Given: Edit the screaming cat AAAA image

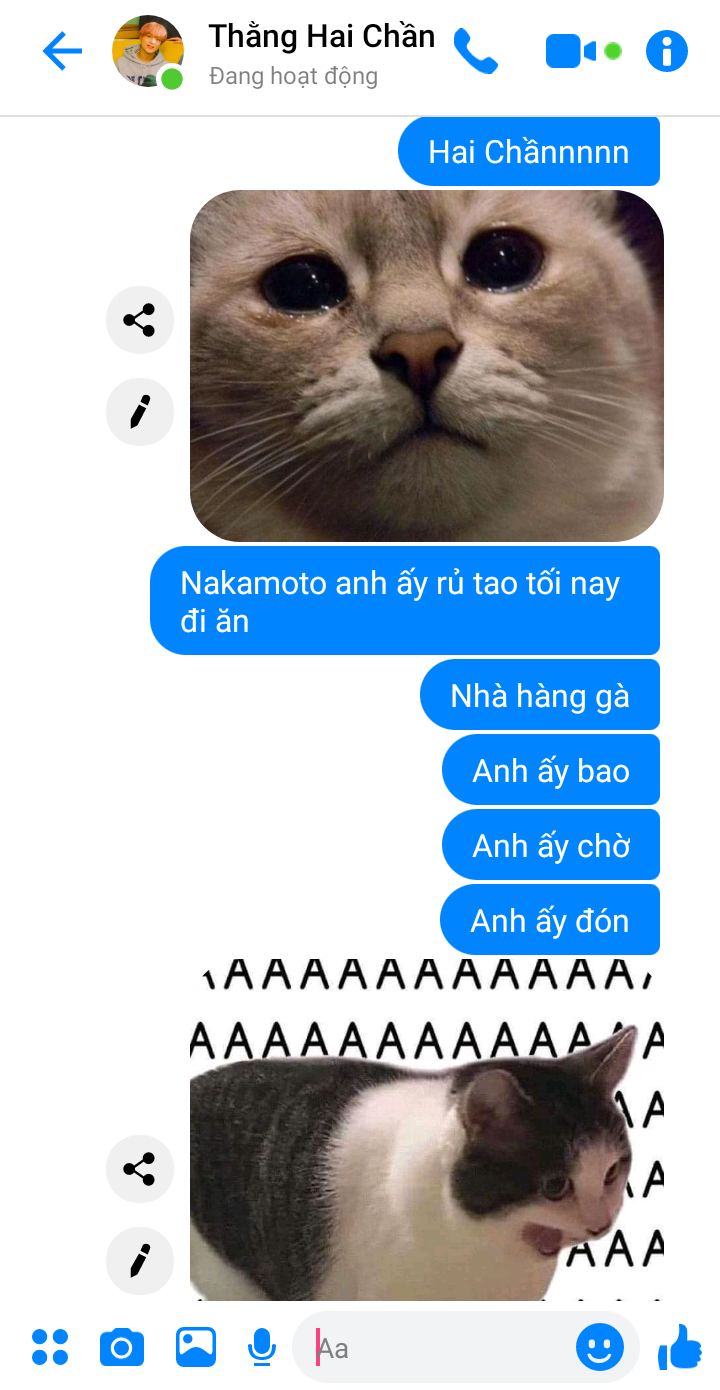Looking at the screenshot, I should coord(140,1260).
